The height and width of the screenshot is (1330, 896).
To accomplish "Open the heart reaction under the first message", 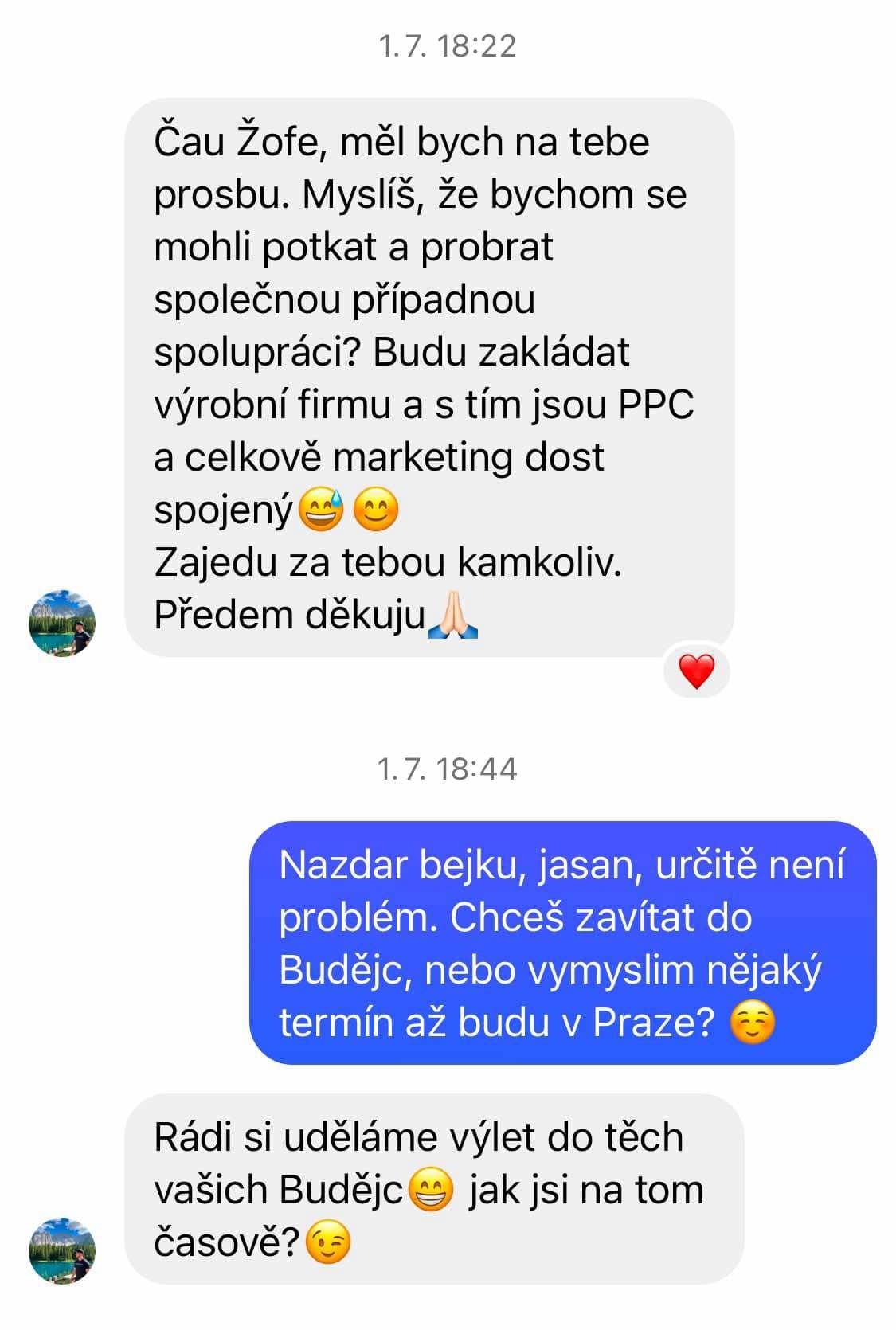I will click(x=696, y=671).
